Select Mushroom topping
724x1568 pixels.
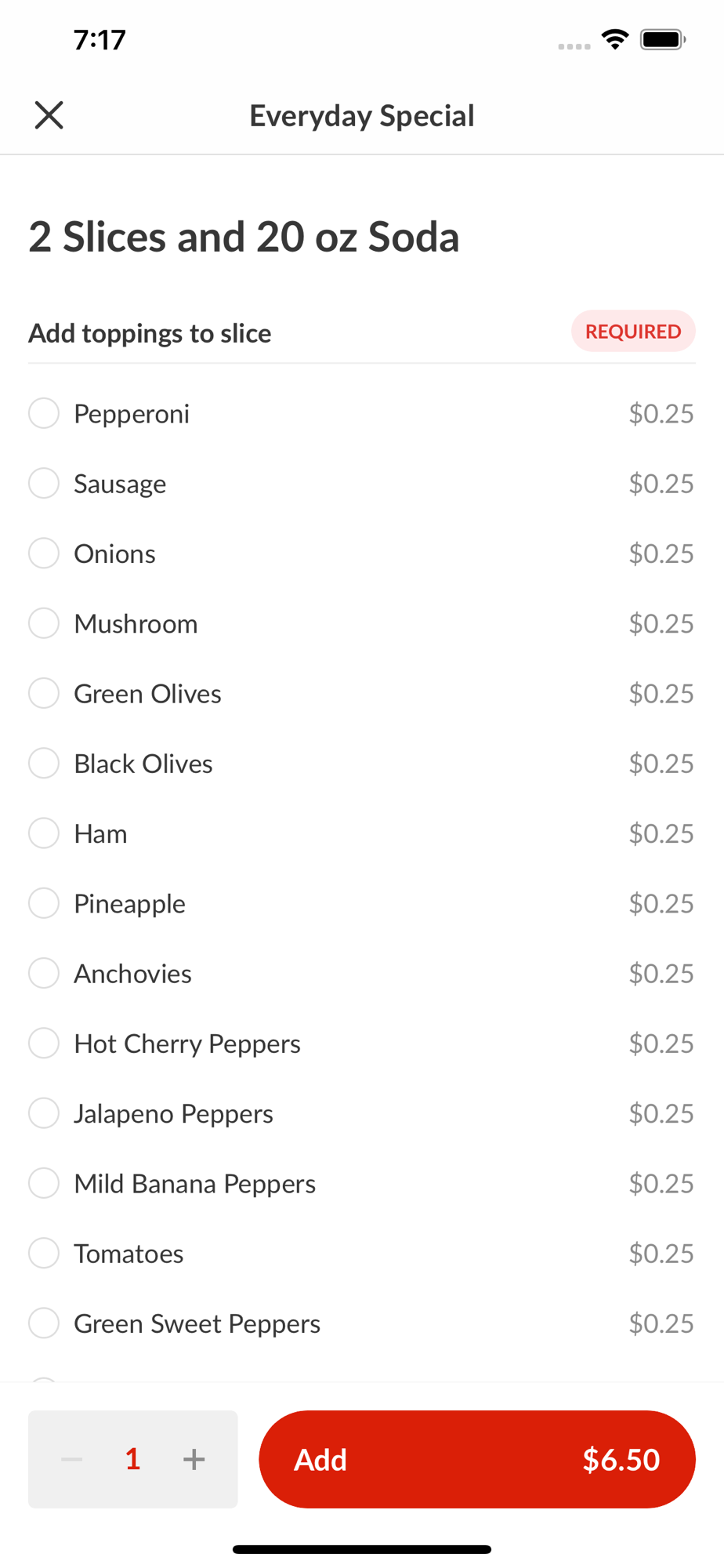click(44, 623)
